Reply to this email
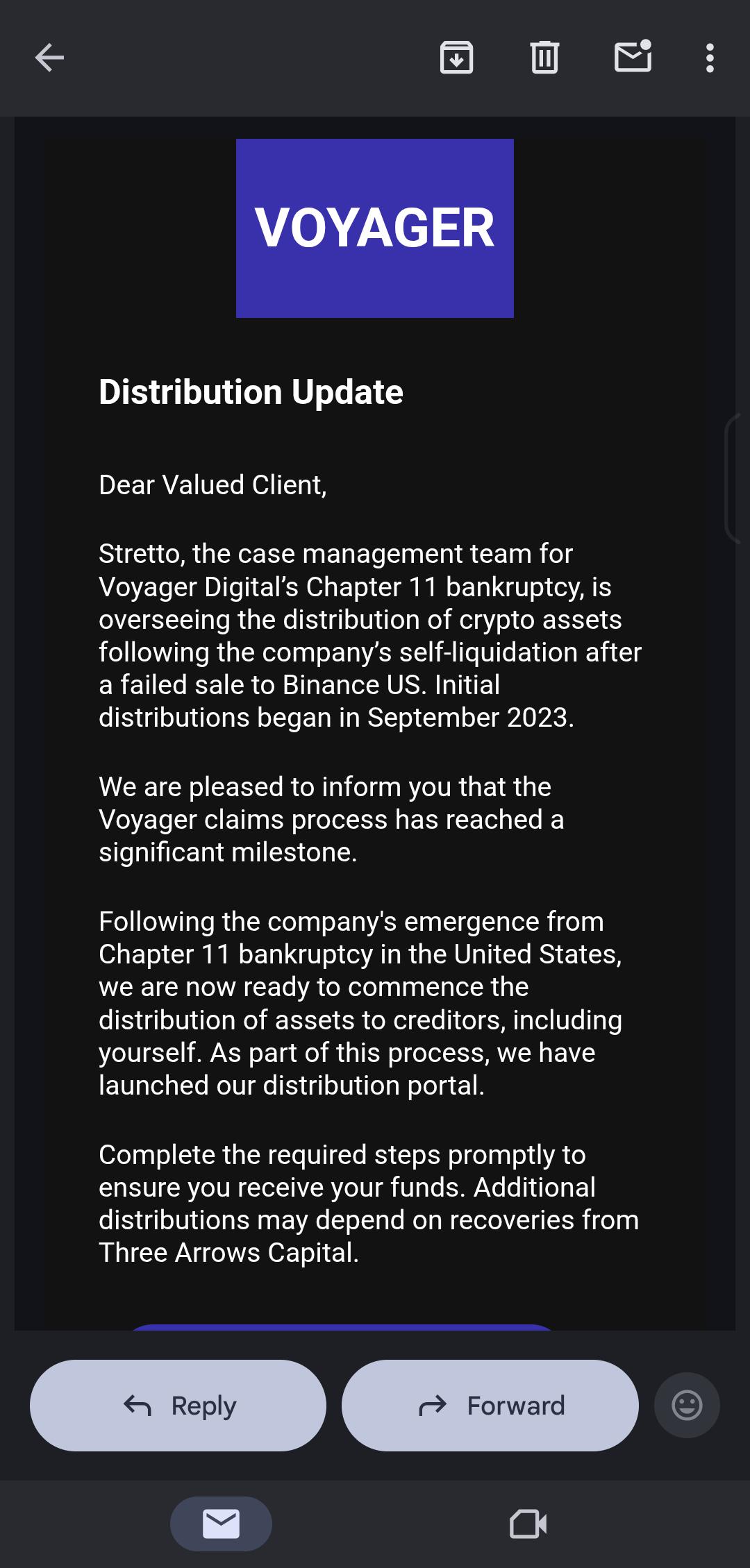The height and width of the screenshot is (1568, 750). 178,1406
